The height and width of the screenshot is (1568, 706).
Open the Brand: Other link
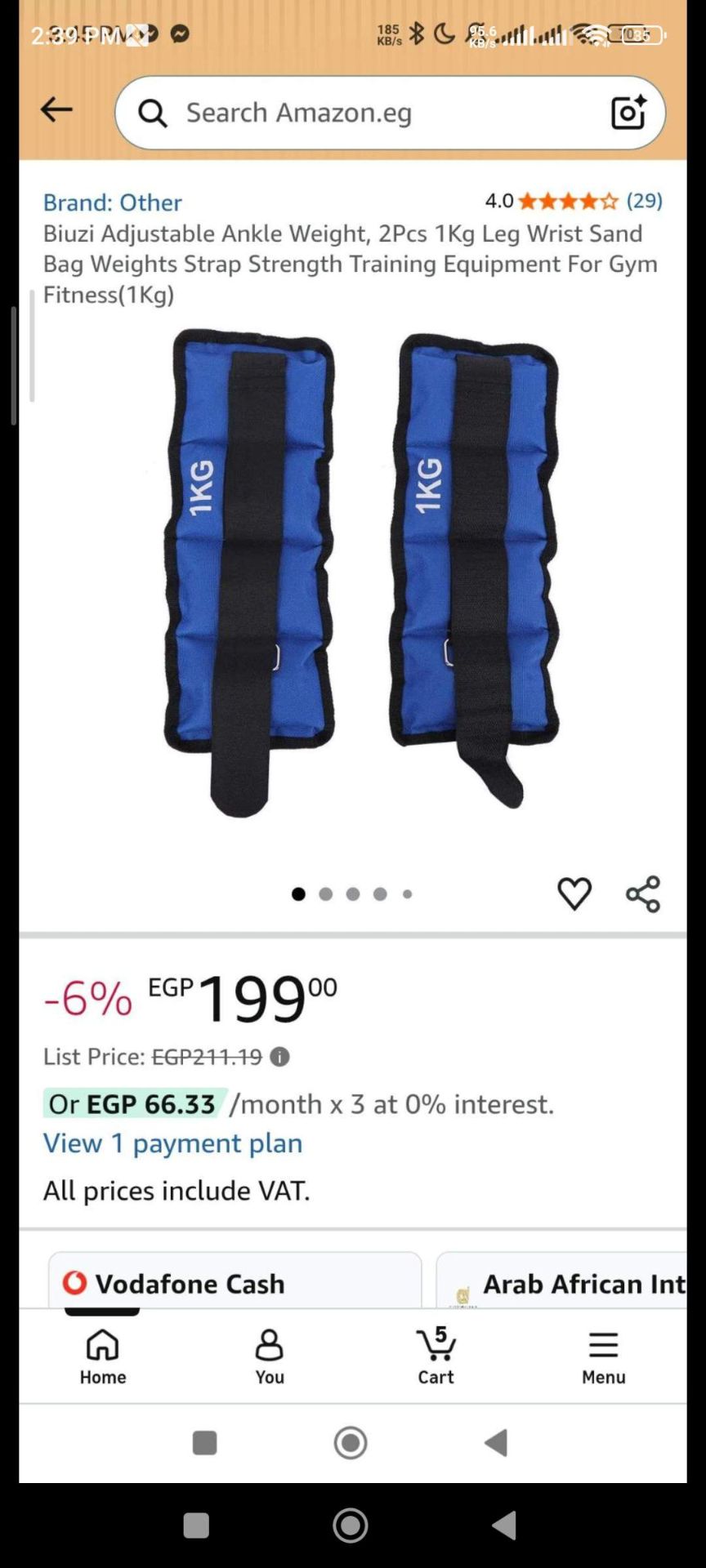click(x=113, y=203)
